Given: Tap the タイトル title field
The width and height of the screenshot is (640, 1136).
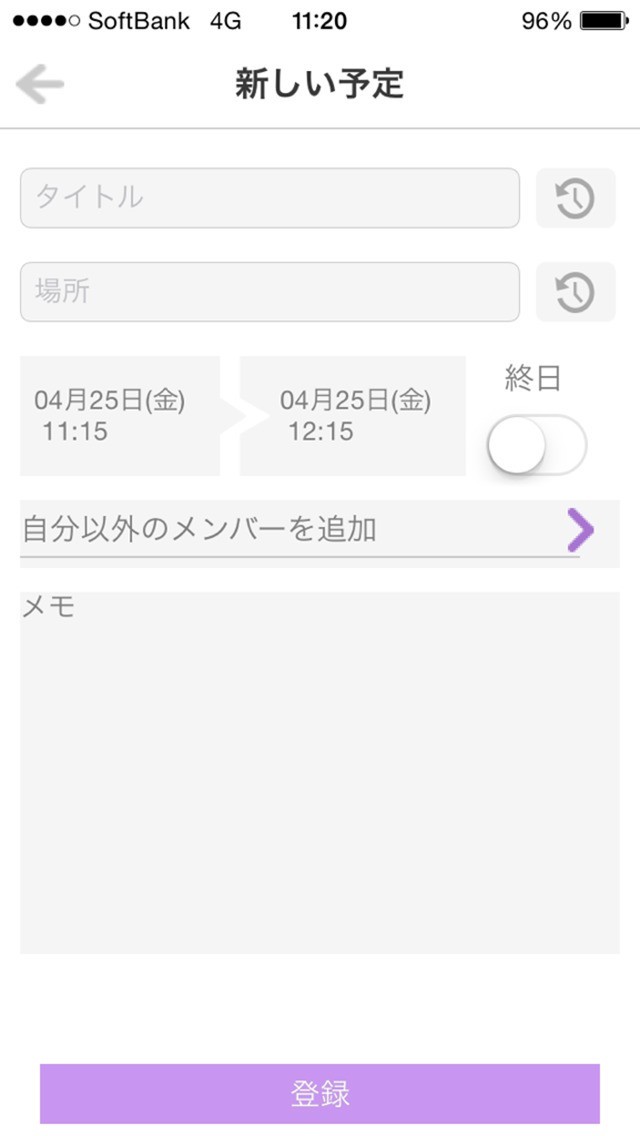Looking at the screenshot, I should point(270,198).
